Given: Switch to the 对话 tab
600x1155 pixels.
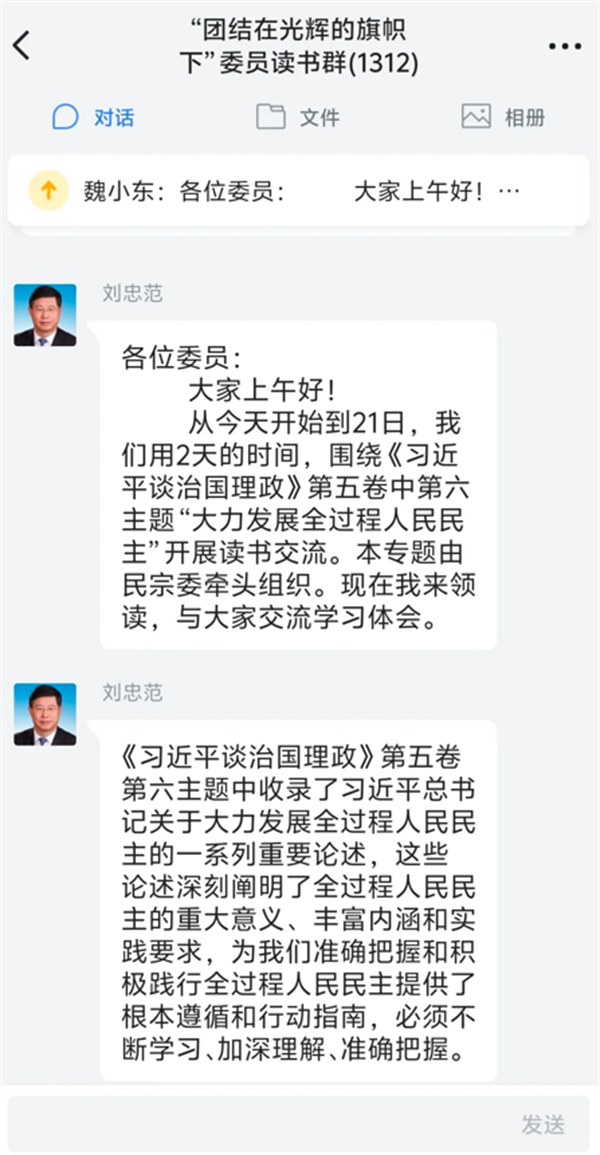Looking at the screenshot, I should coord(93,118).
